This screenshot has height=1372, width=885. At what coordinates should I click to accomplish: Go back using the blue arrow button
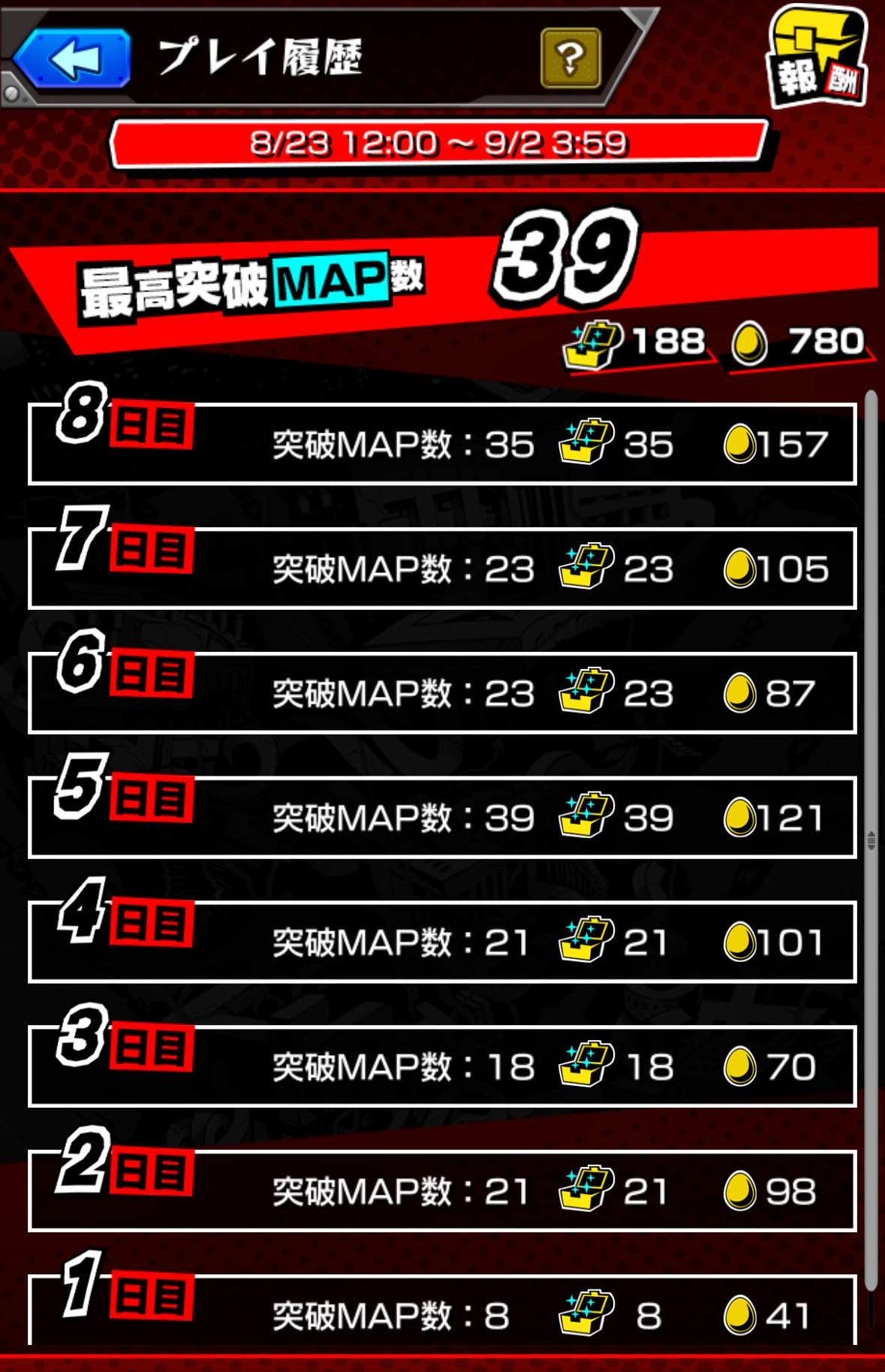tap(73, 58)
